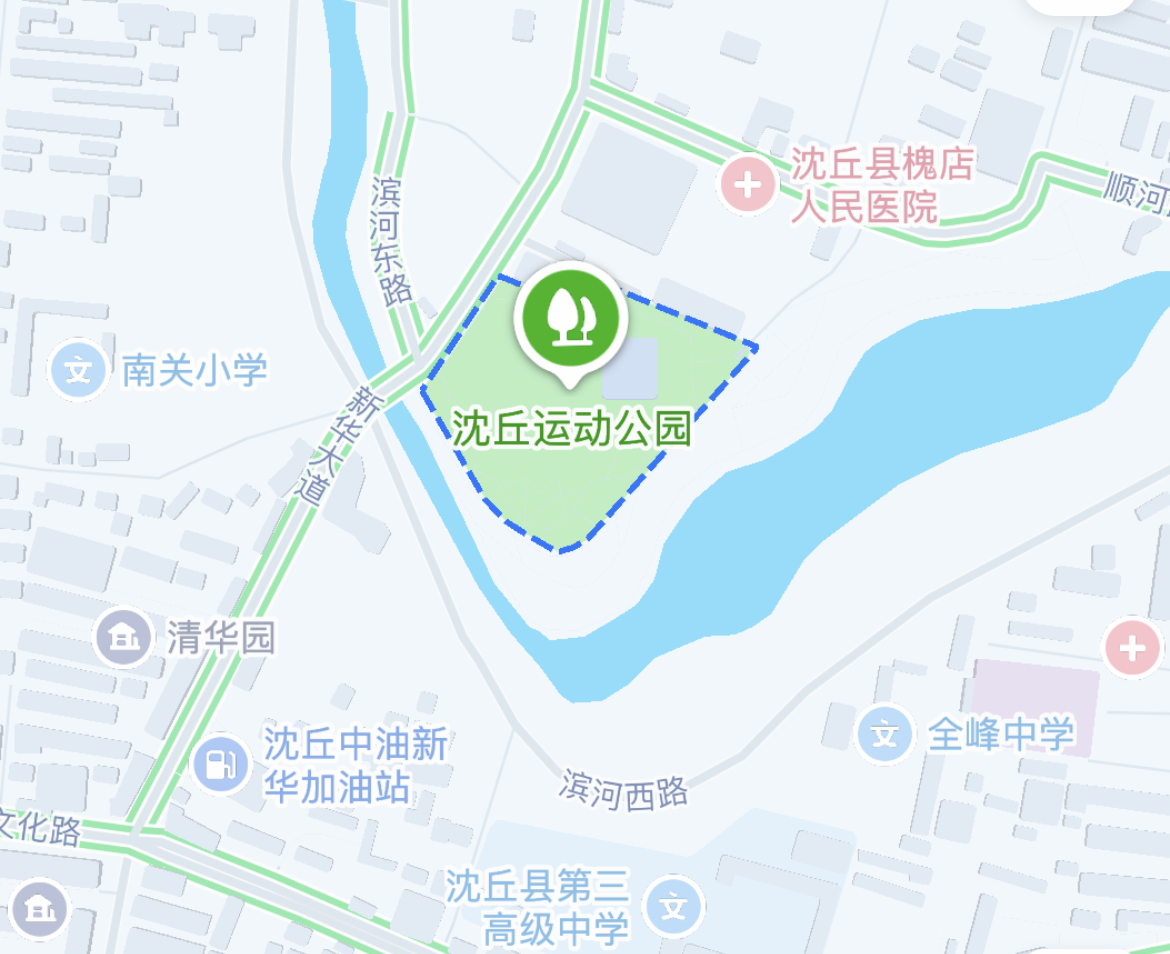Screen dimensions: 1170x954
Task: Select the 全峰中学 school marker
Action: (885, 735)
